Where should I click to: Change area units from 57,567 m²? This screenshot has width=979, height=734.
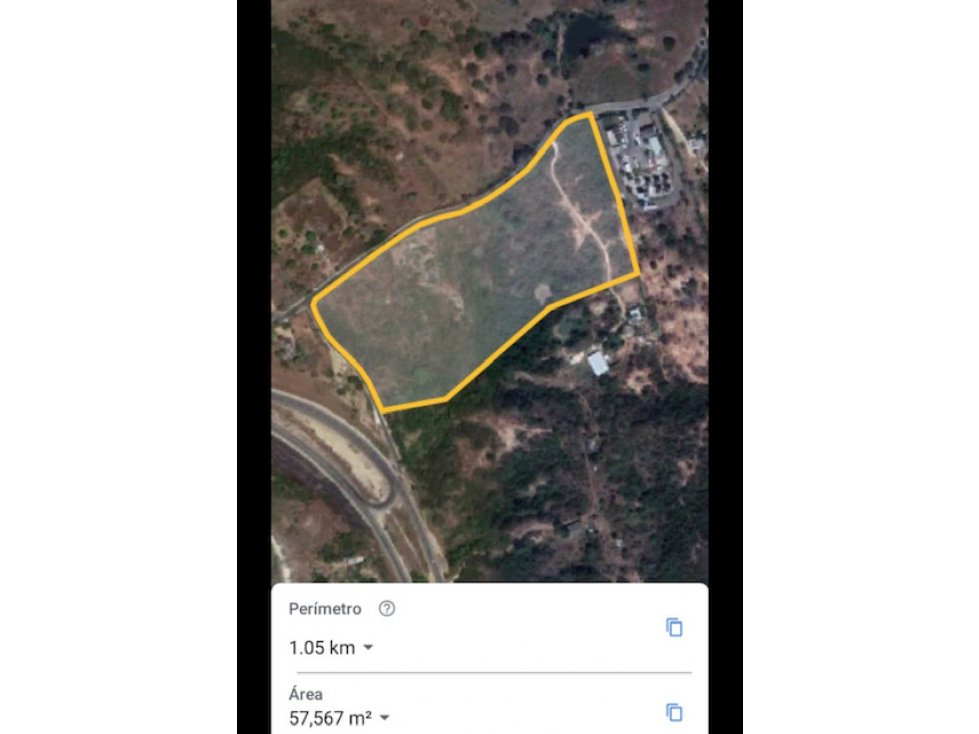[384, 718]
